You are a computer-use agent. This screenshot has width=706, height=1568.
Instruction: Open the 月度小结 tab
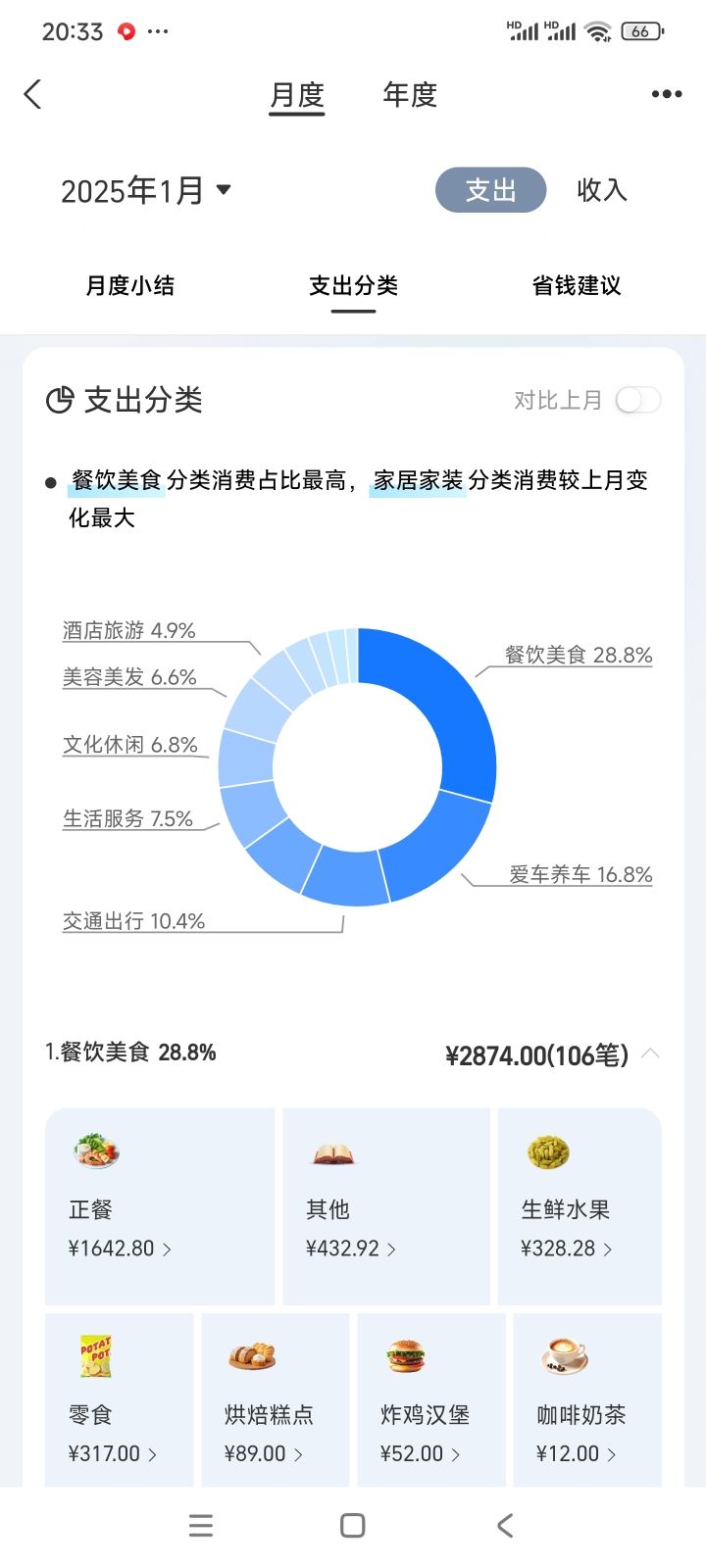(130, 286)
